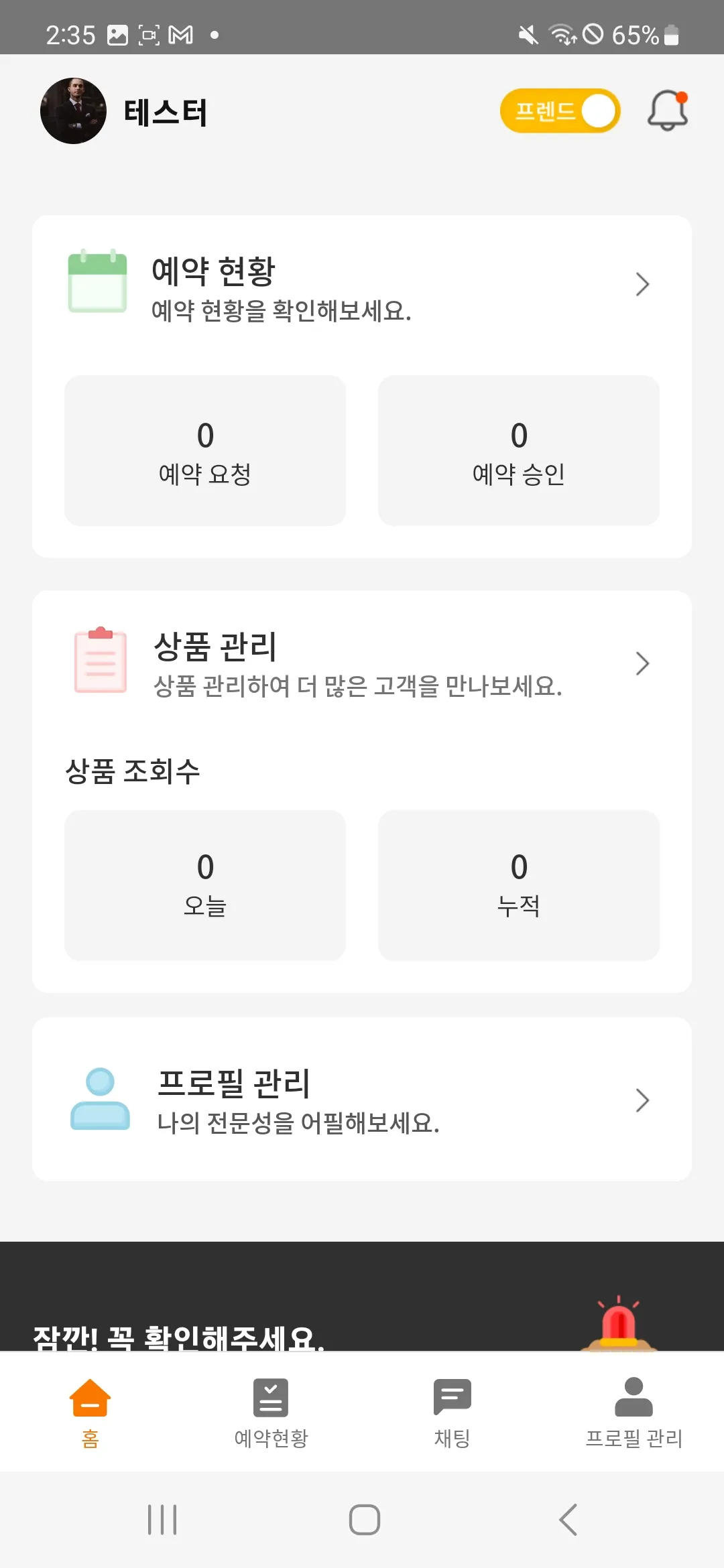View 예약 승인 count card
724x1568 pixels.
point(518,451)
